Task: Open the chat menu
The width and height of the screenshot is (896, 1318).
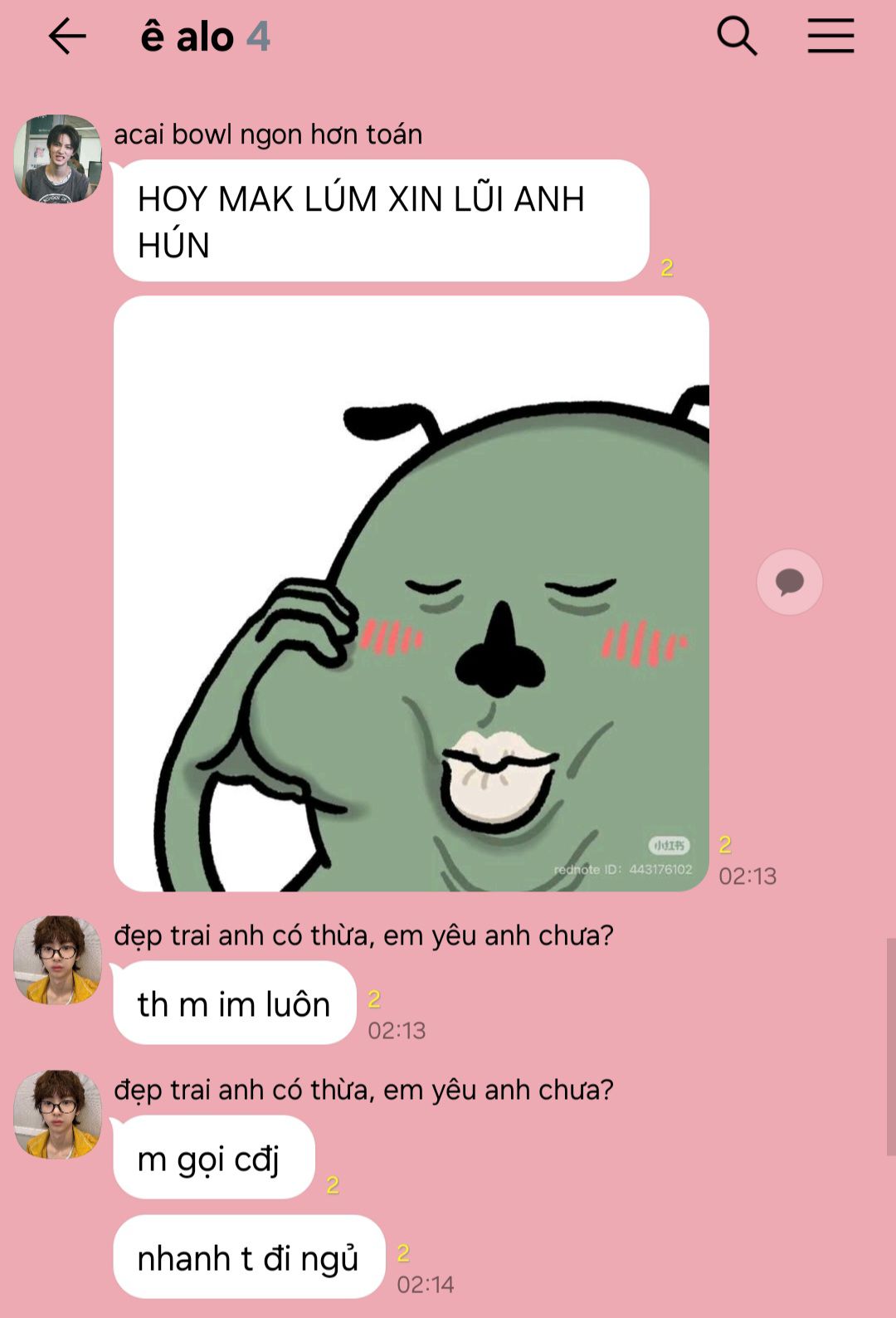Action: point(830,37)
